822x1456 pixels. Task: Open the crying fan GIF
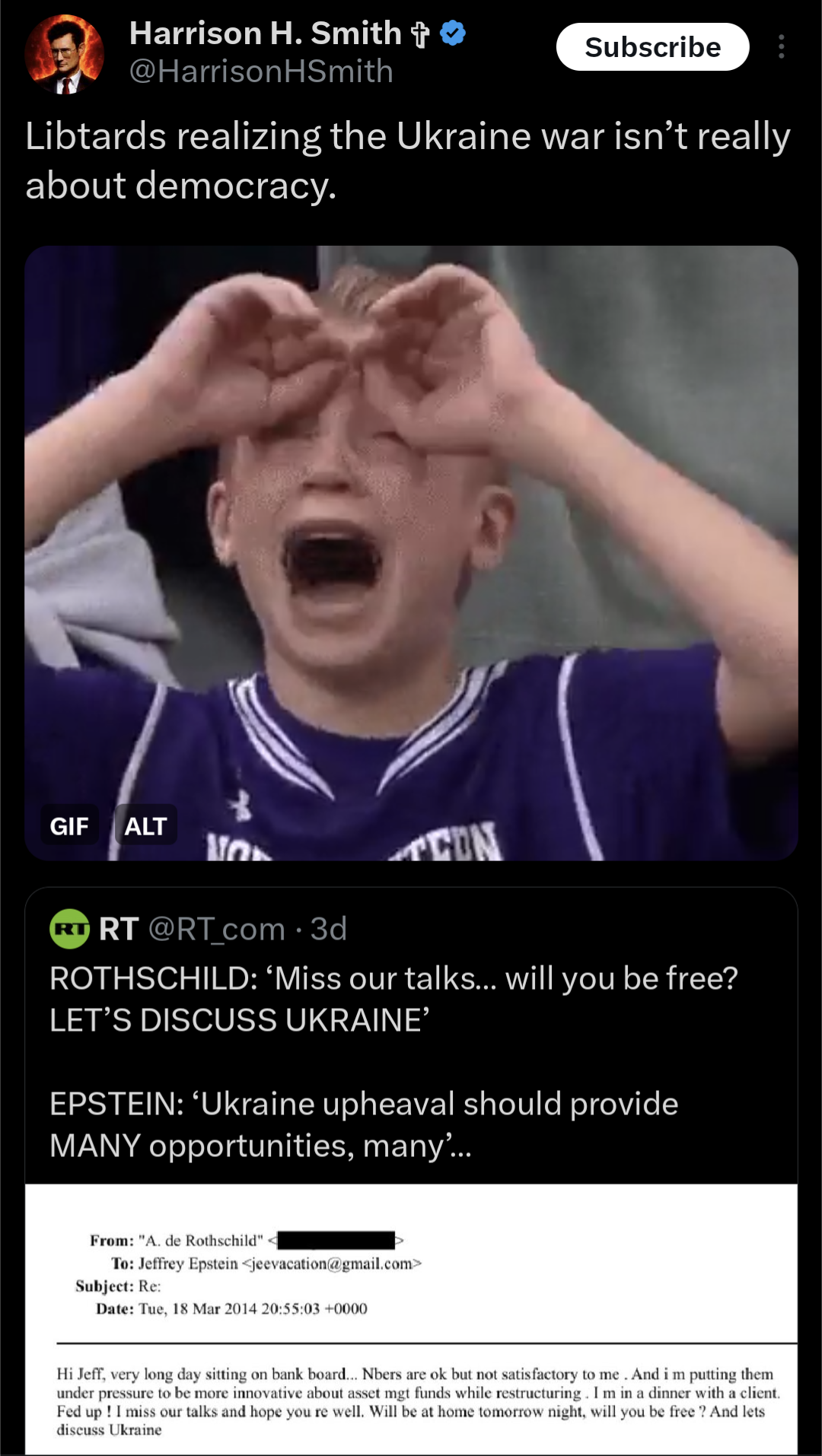tap(411, 532)
